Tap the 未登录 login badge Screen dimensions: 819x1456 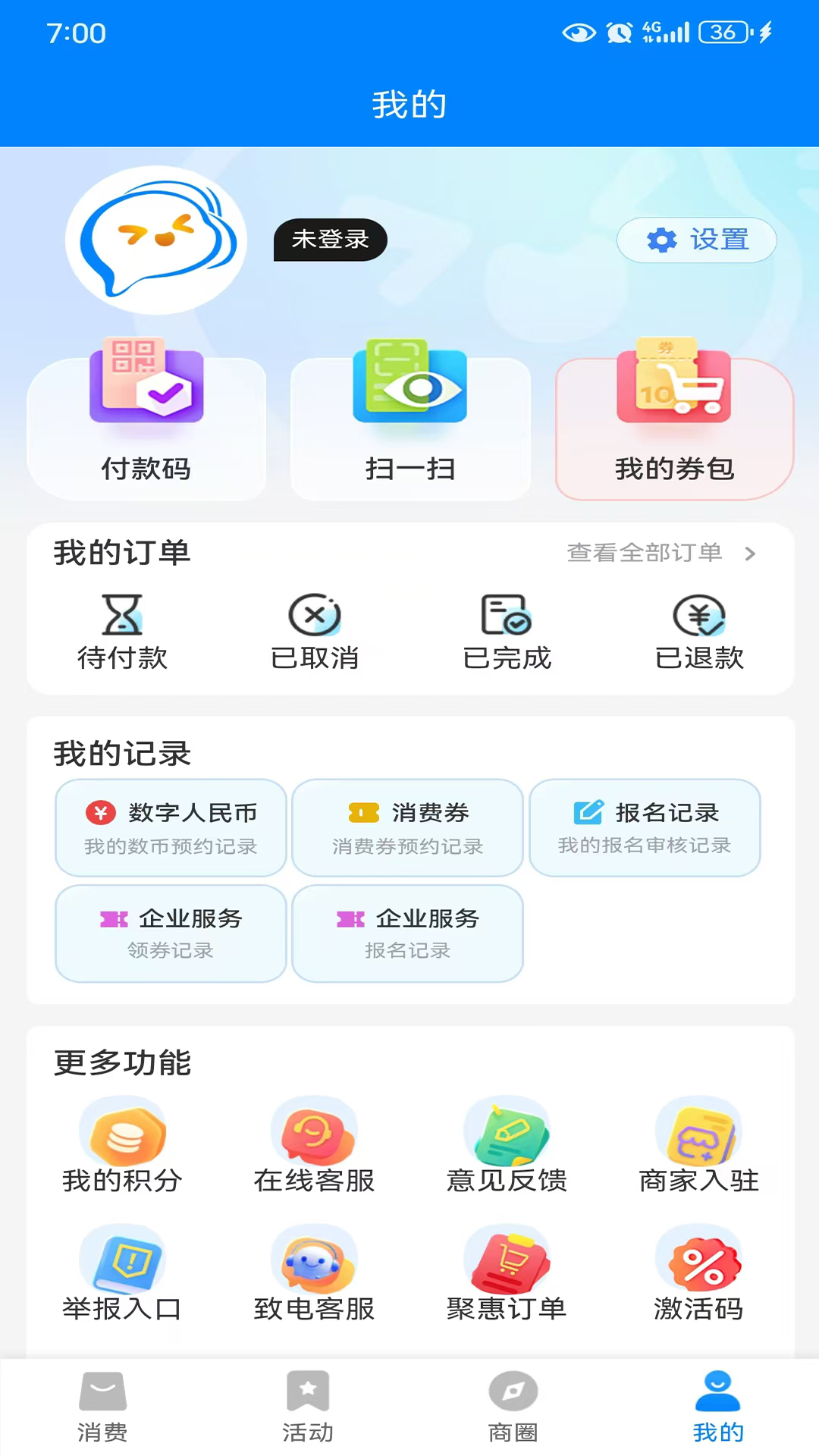pyautogui.click(x=330, y=240)
